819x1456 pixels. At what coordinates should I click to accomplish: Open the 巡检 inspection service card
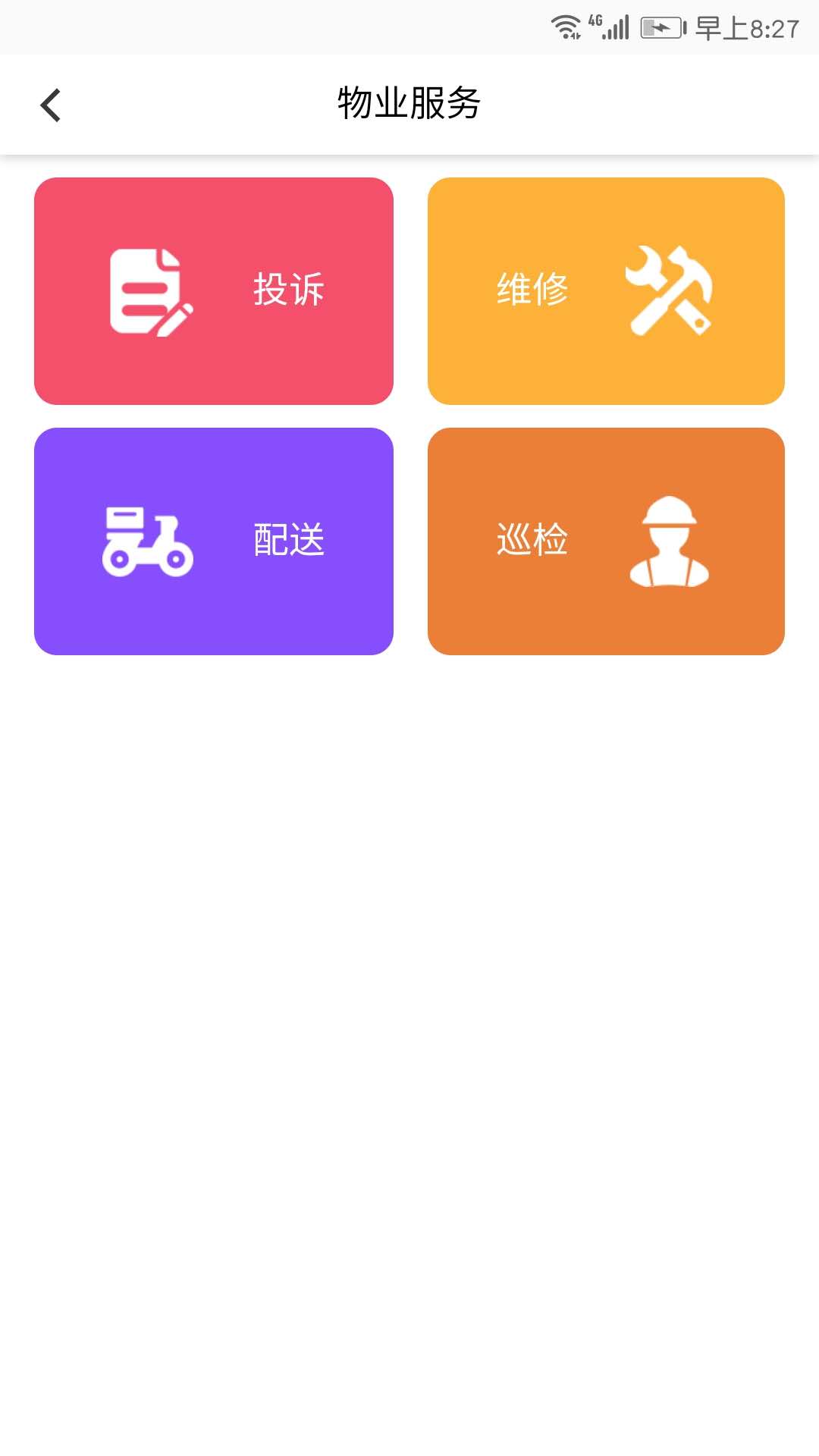click(x=605, y=541)
